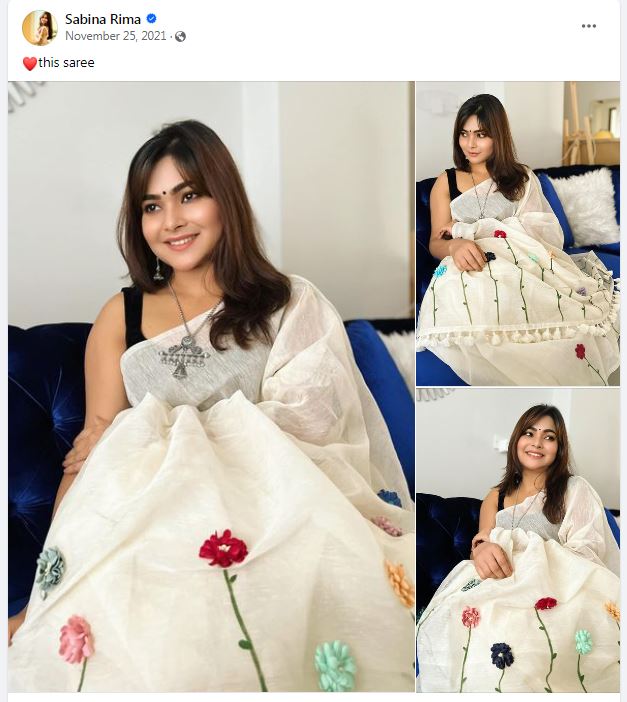Open the post's three-dot options menu

[x=589, y=27]
